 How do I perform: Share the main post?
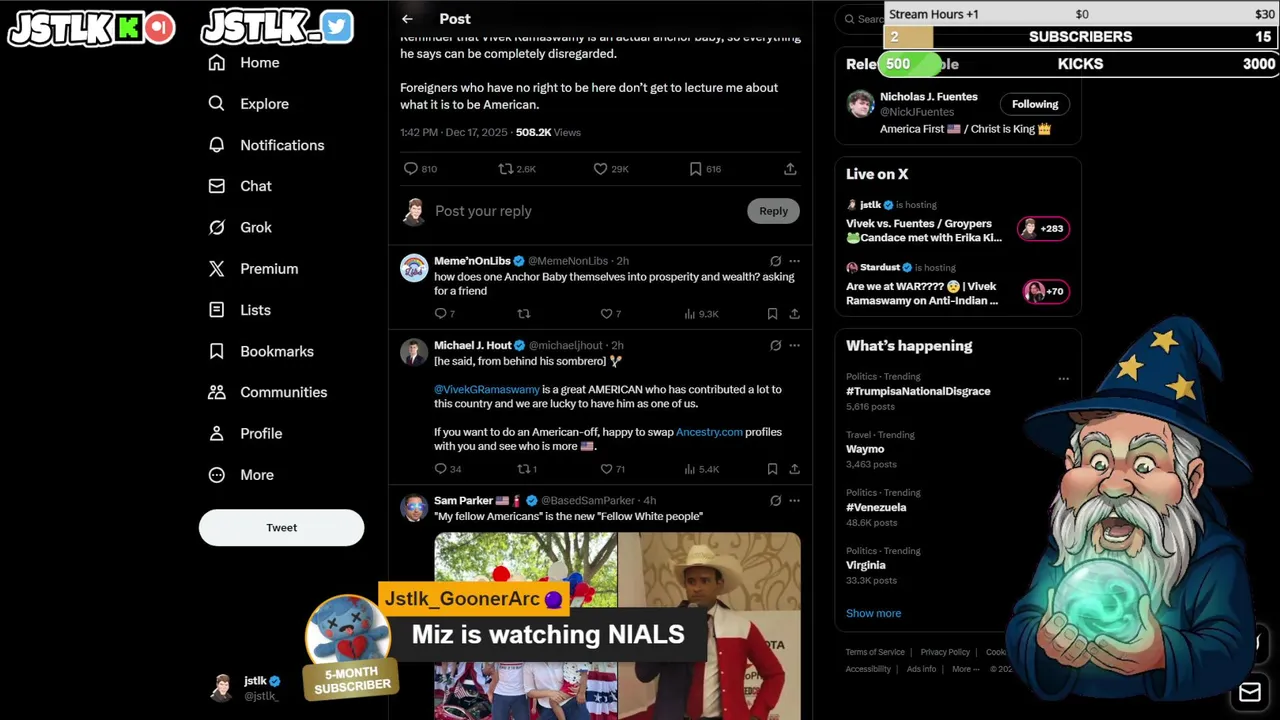790,169
